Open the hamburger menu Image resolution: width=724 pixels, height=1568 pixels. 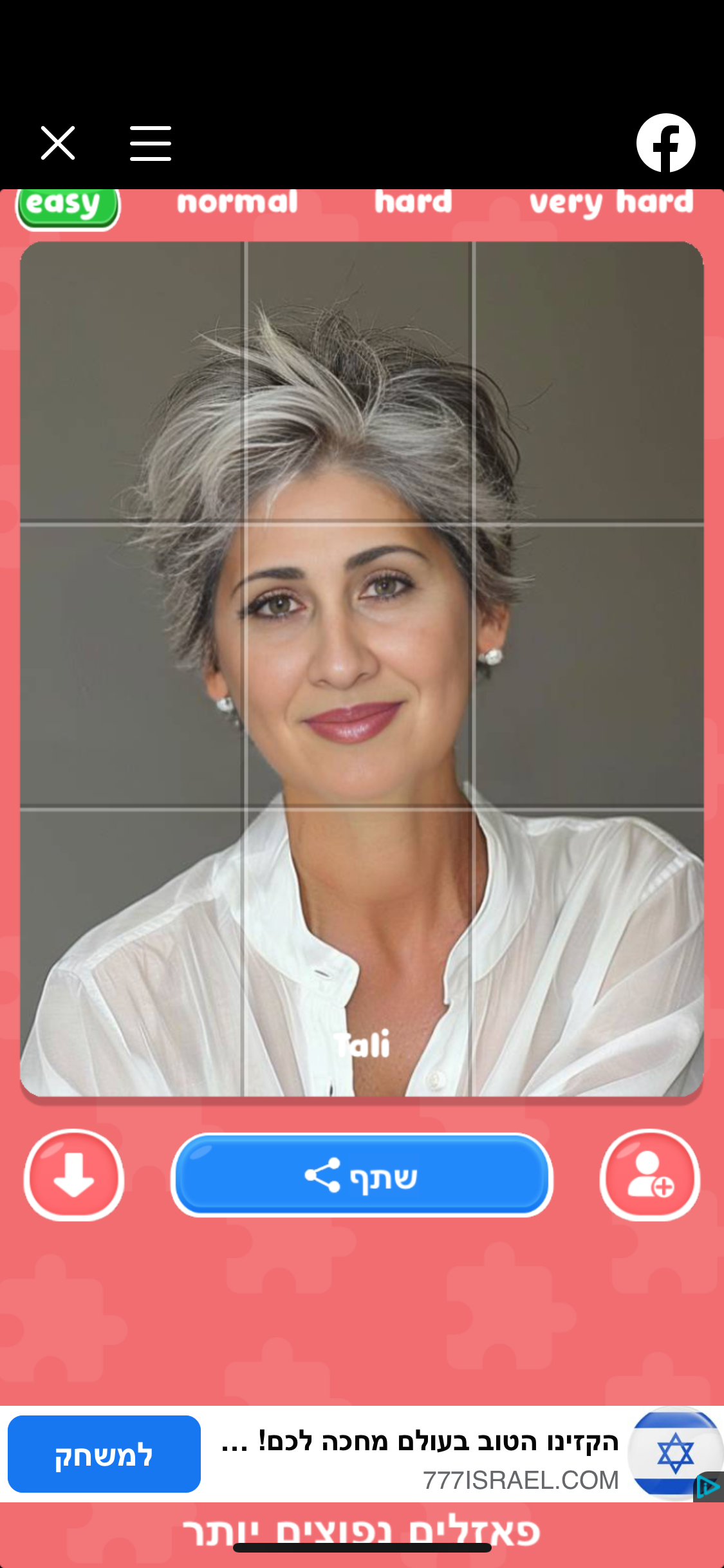pyautogui.click(x=150, y=142)
